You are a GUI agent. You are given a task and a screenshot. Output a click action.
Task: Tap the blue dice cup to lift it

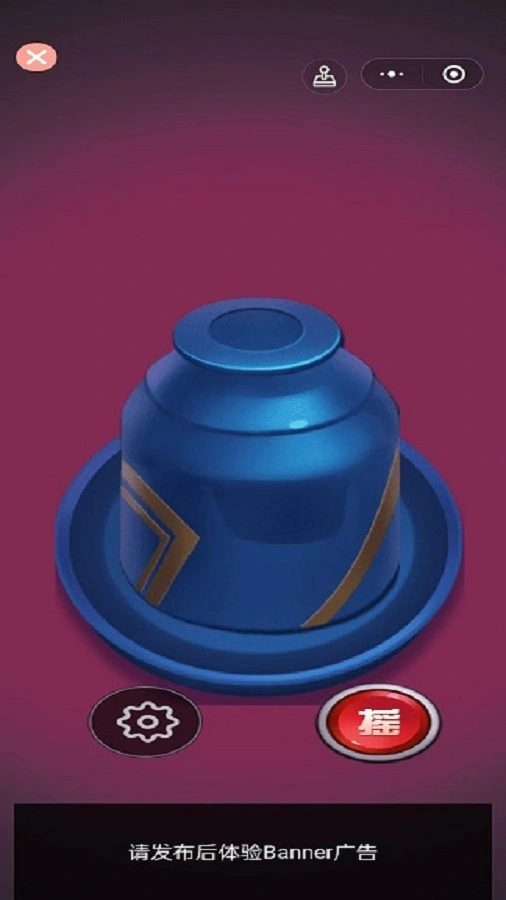[259, 464]
